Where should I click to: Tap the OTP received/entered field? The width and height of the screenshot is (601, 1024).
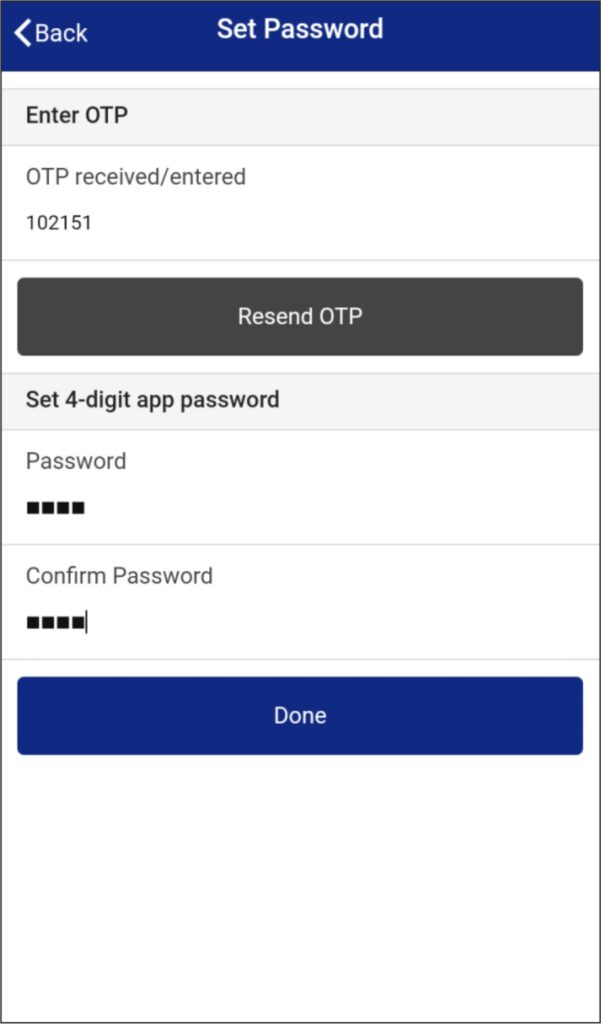[x=300, y=222]
